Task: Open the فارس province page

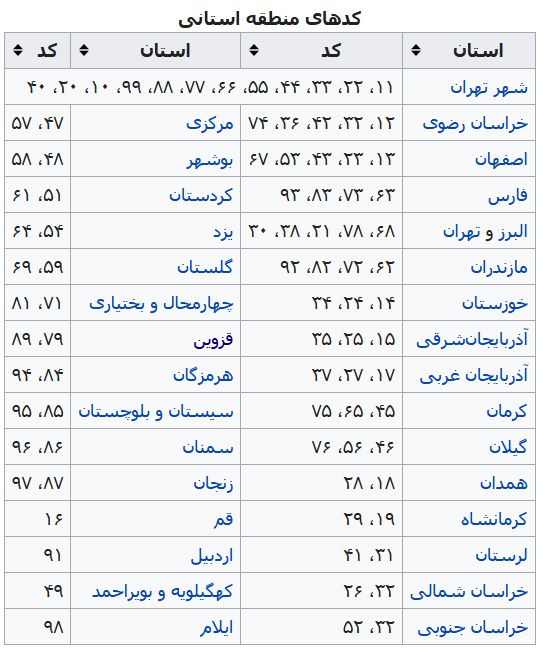Action: 508,196
